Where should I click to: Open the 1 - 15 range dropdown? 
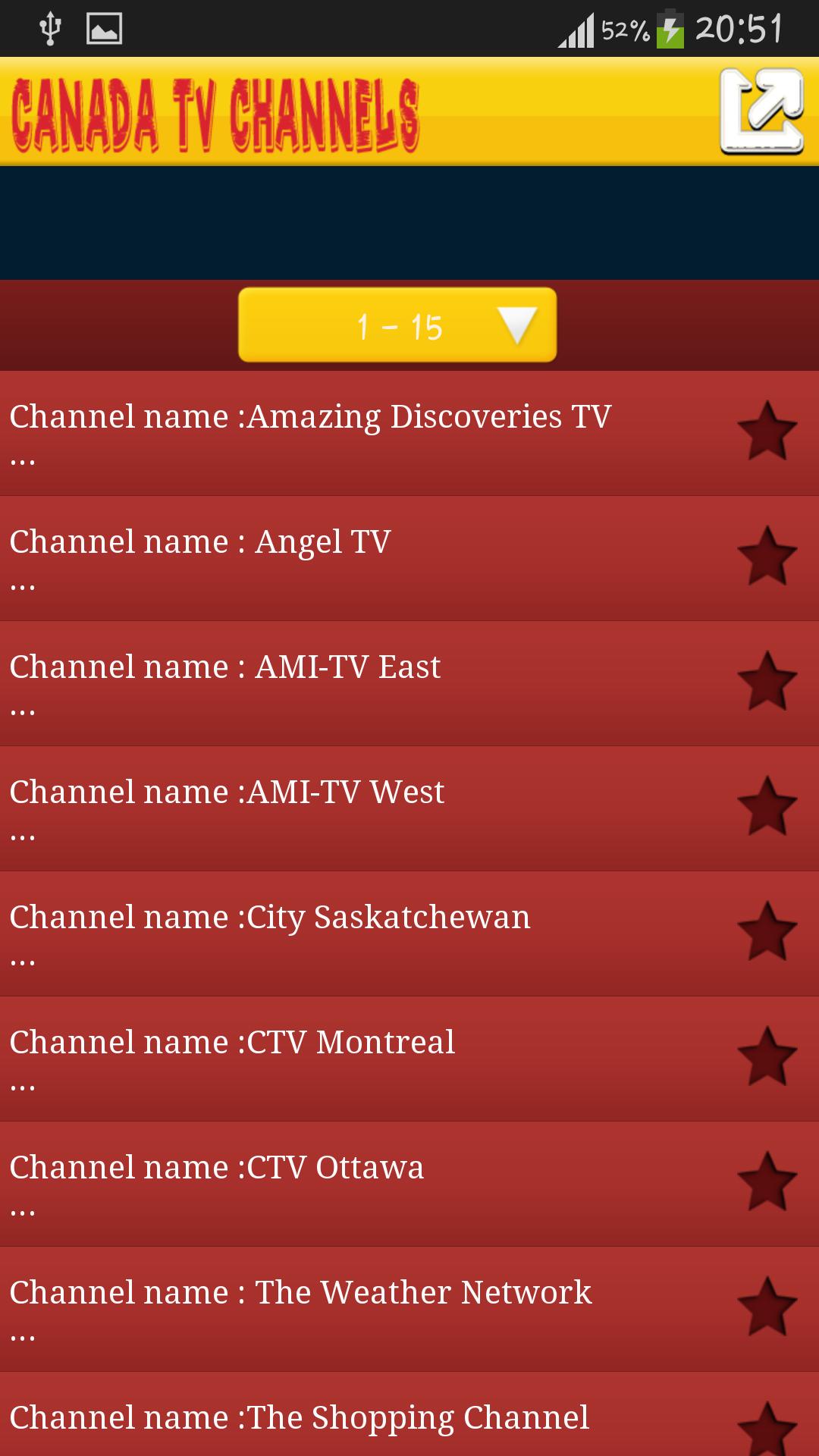pos(397,325)
